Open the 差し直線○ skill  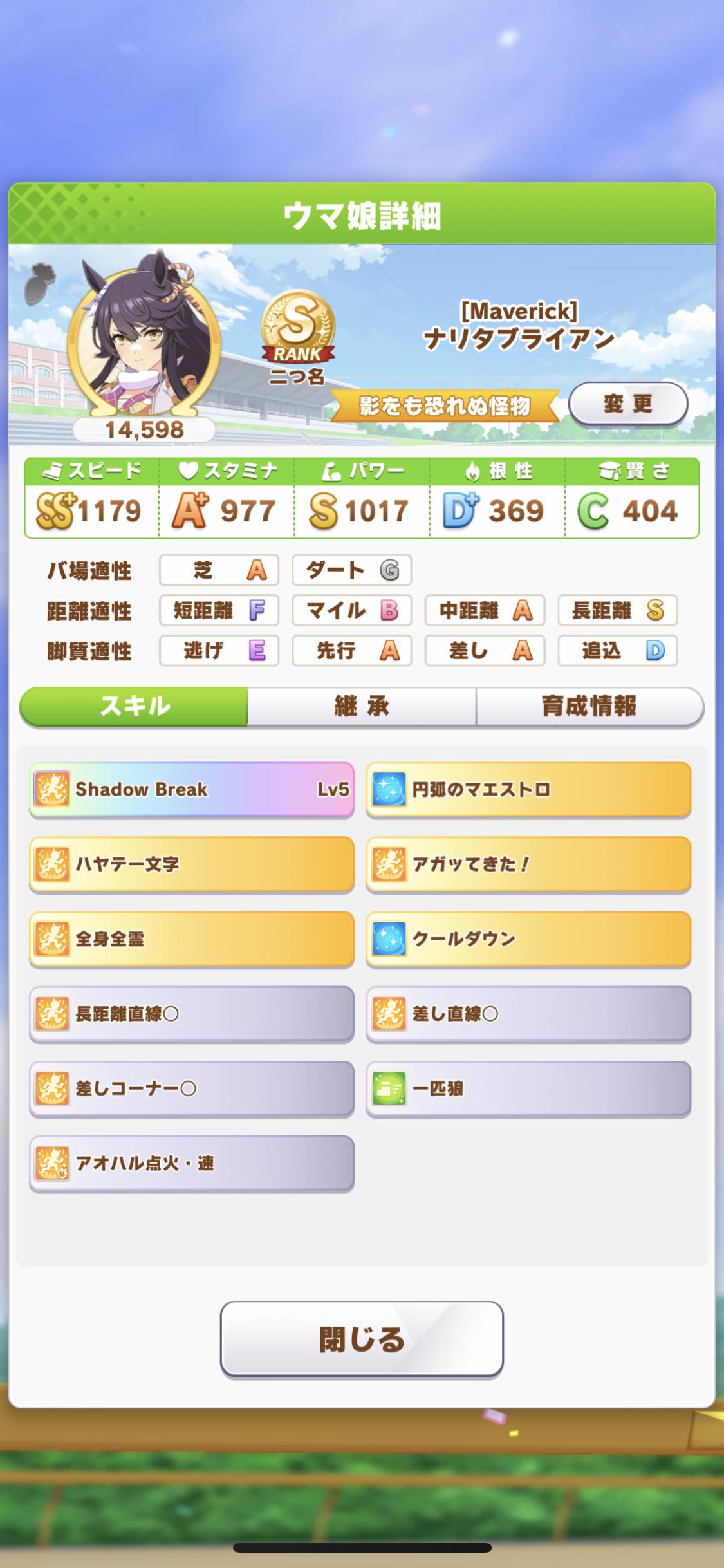click(x=528, y=1014)
